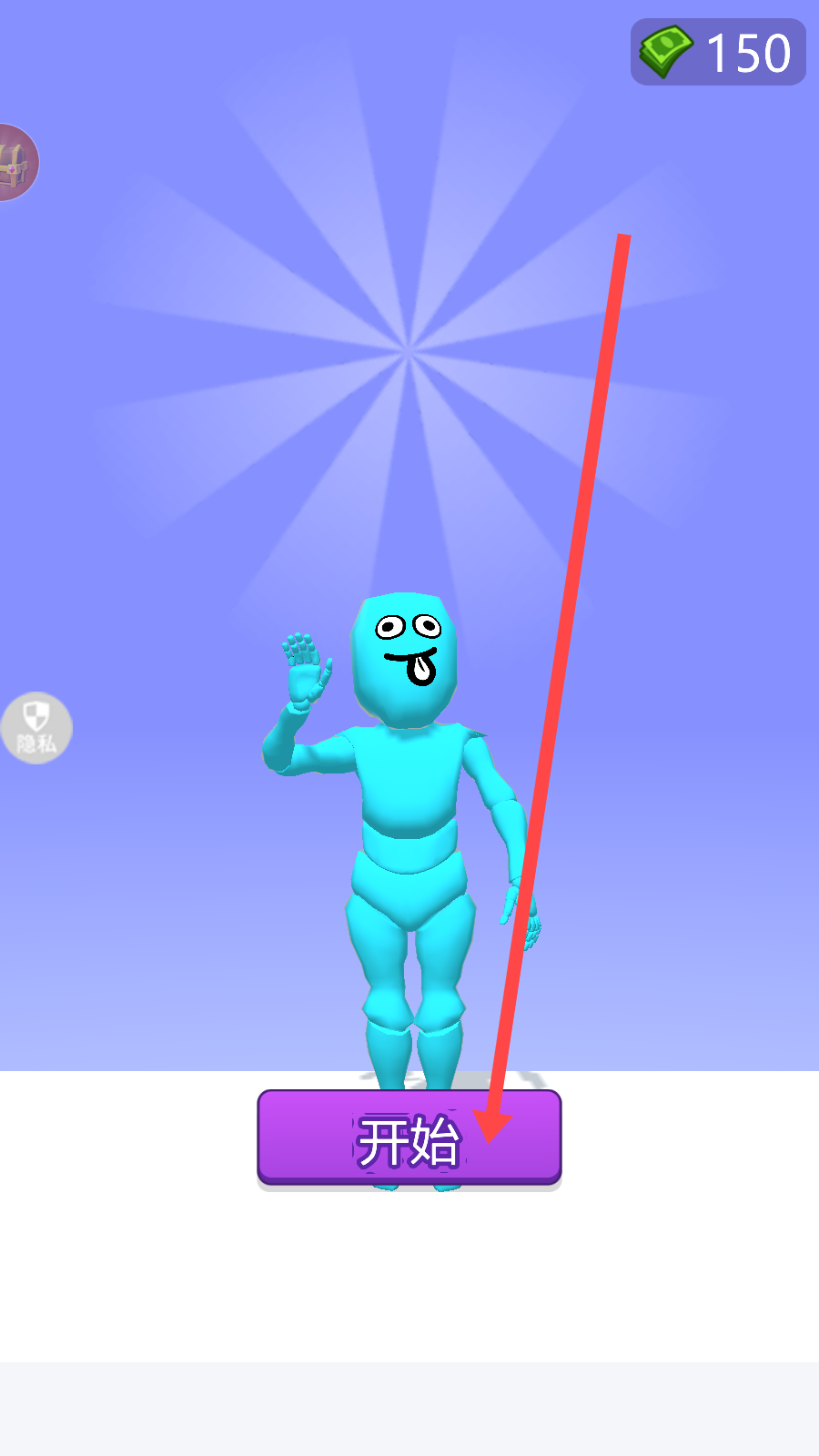Open the 隐私 privacy shield icon
This screenshot has width=819, height=1456.
point(35,728)
